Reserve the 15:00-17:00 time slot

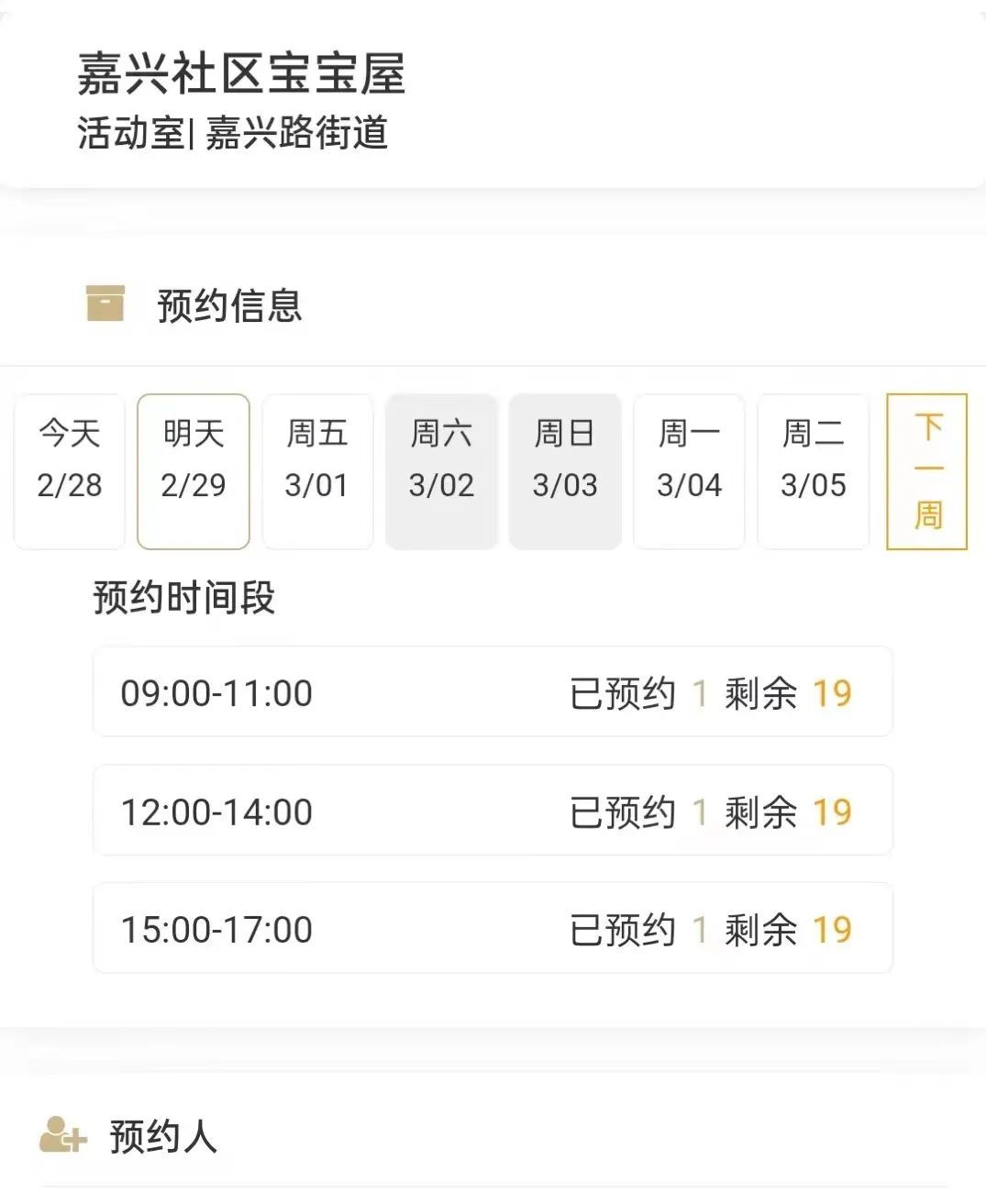click(x=493, y=928)
